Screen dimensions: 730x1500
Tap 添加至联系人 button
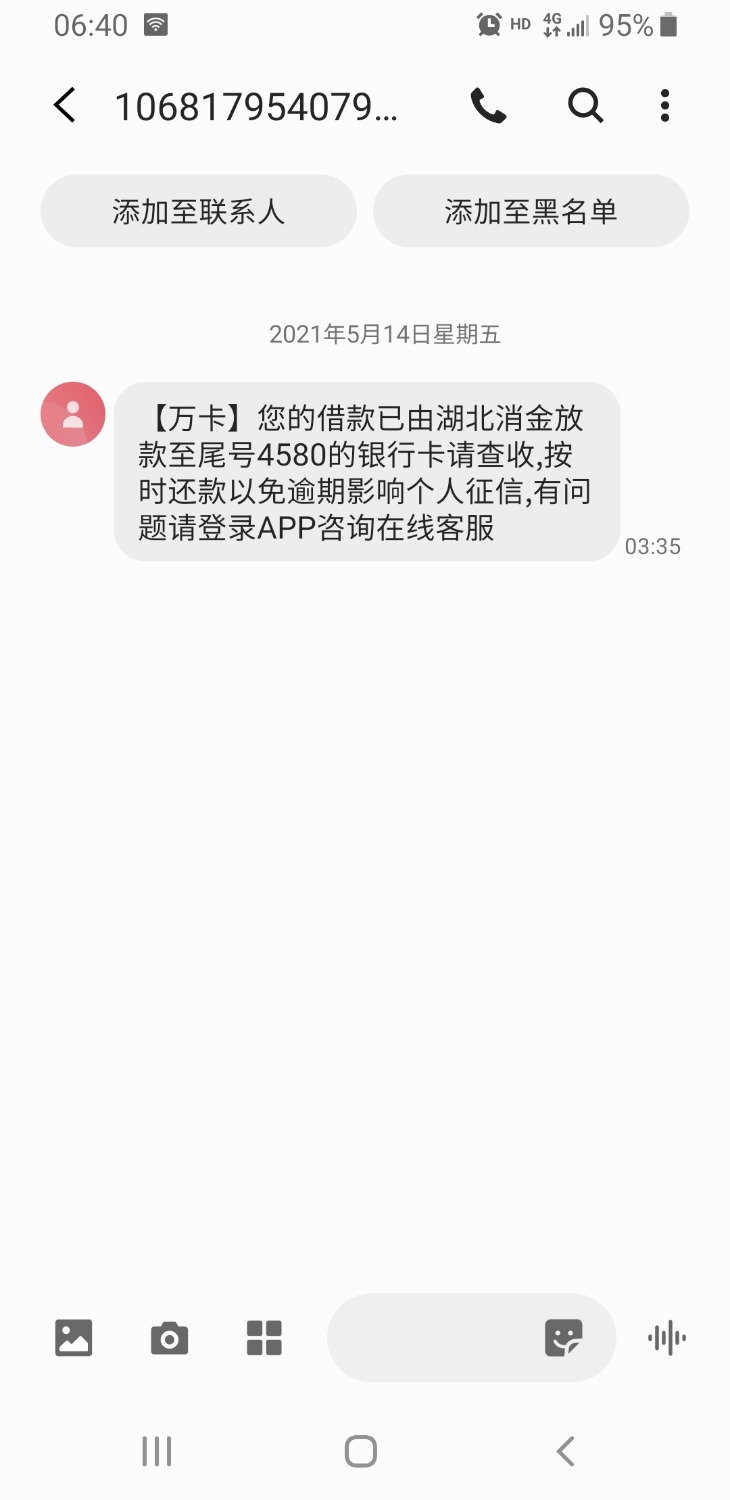tap(198, 211)
